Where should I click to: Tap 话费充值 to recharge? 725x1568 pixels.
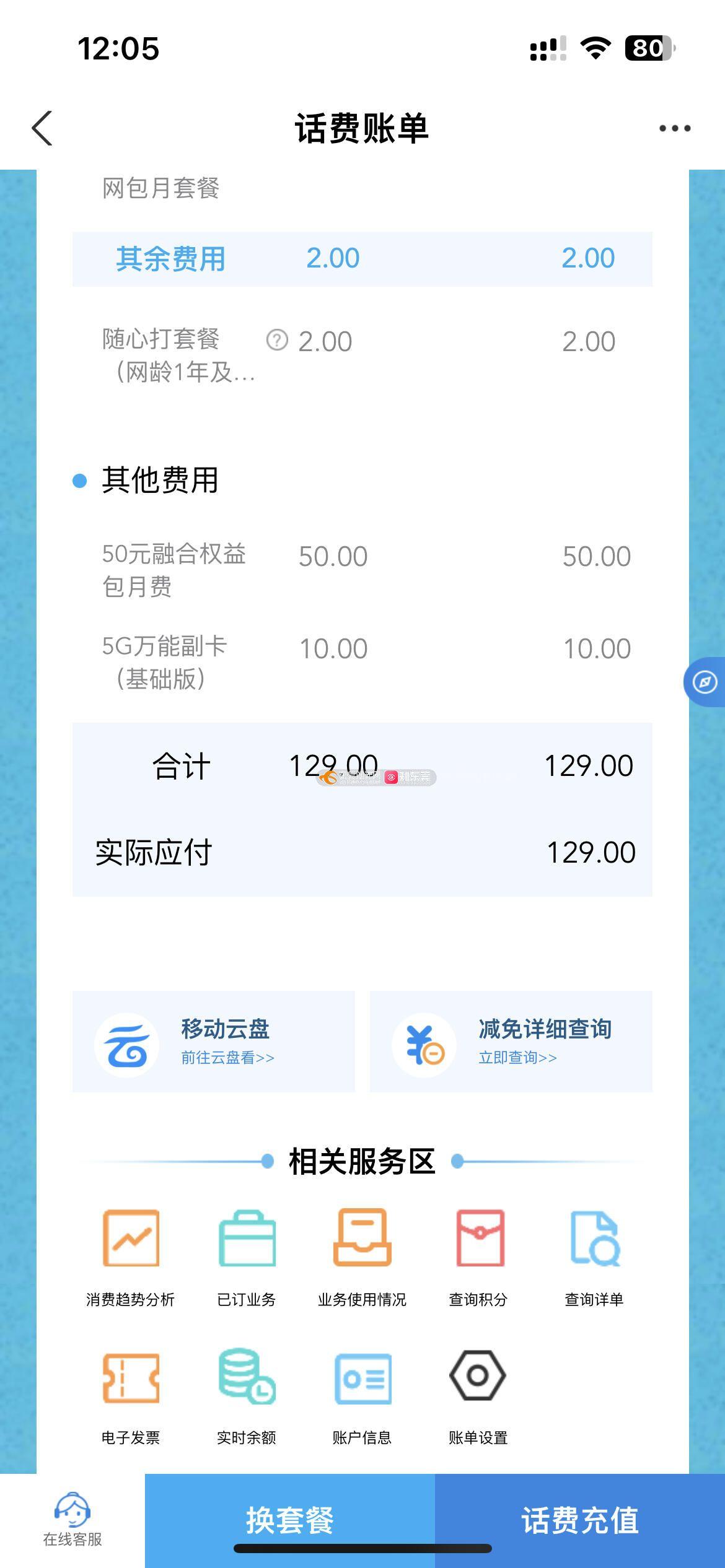tap(580, 1519)
